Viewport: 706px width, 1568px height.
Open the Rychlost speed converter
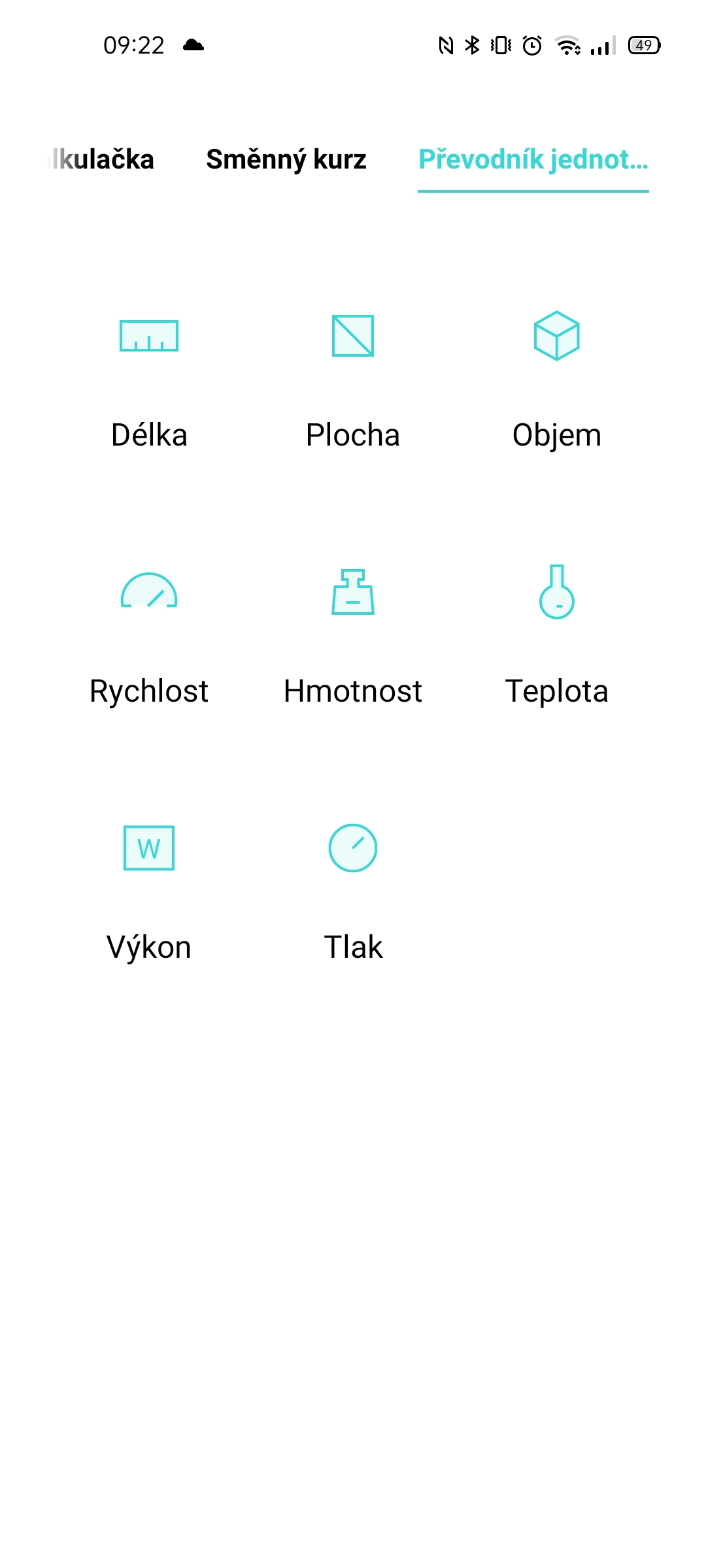[x=149, y=635]
